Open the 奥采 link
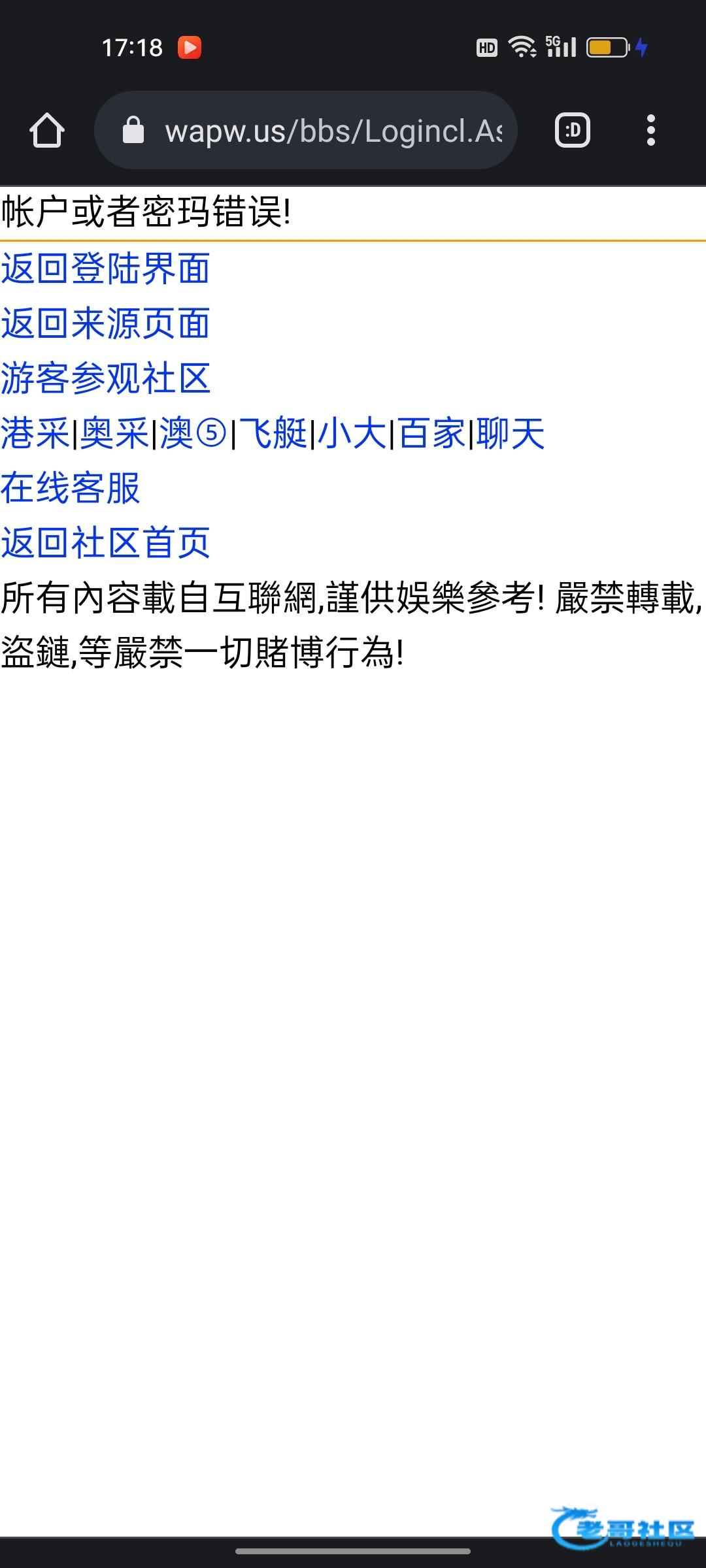 click(x=114, y=433)
